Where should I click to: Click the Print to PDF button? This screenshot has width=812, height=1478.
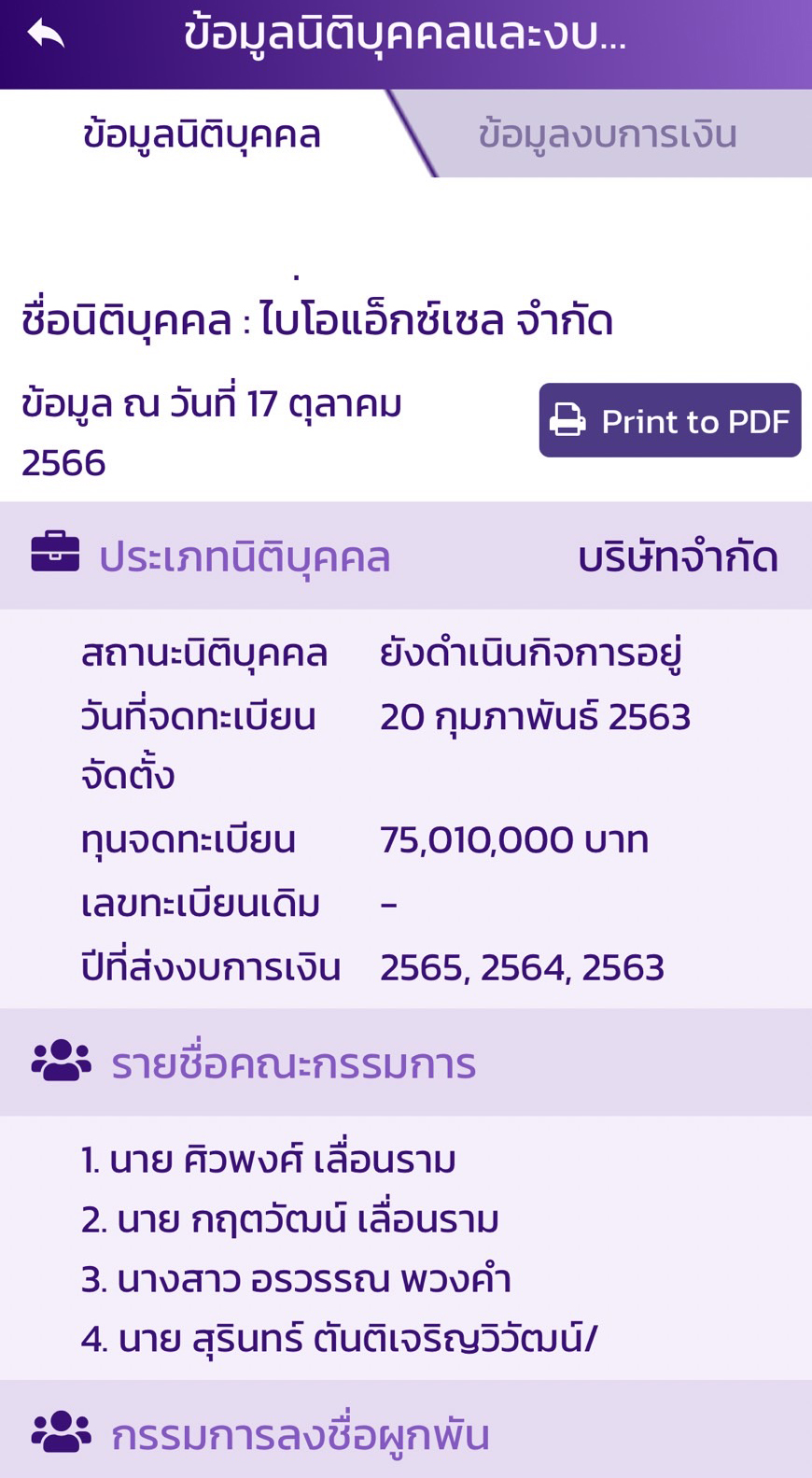pos(669,420)
